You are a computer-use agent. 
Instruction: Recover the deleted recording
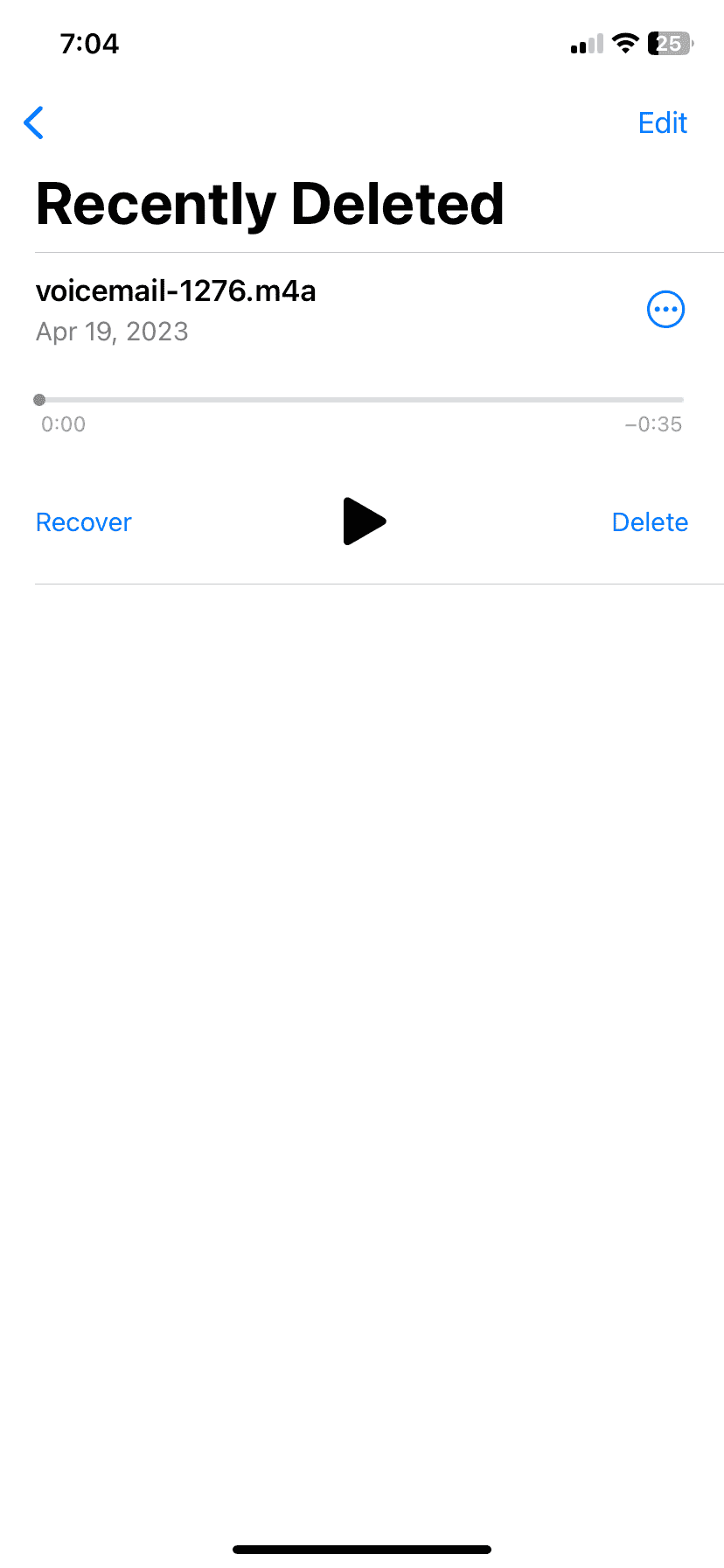pyautogui.click(x=84, y=522)
